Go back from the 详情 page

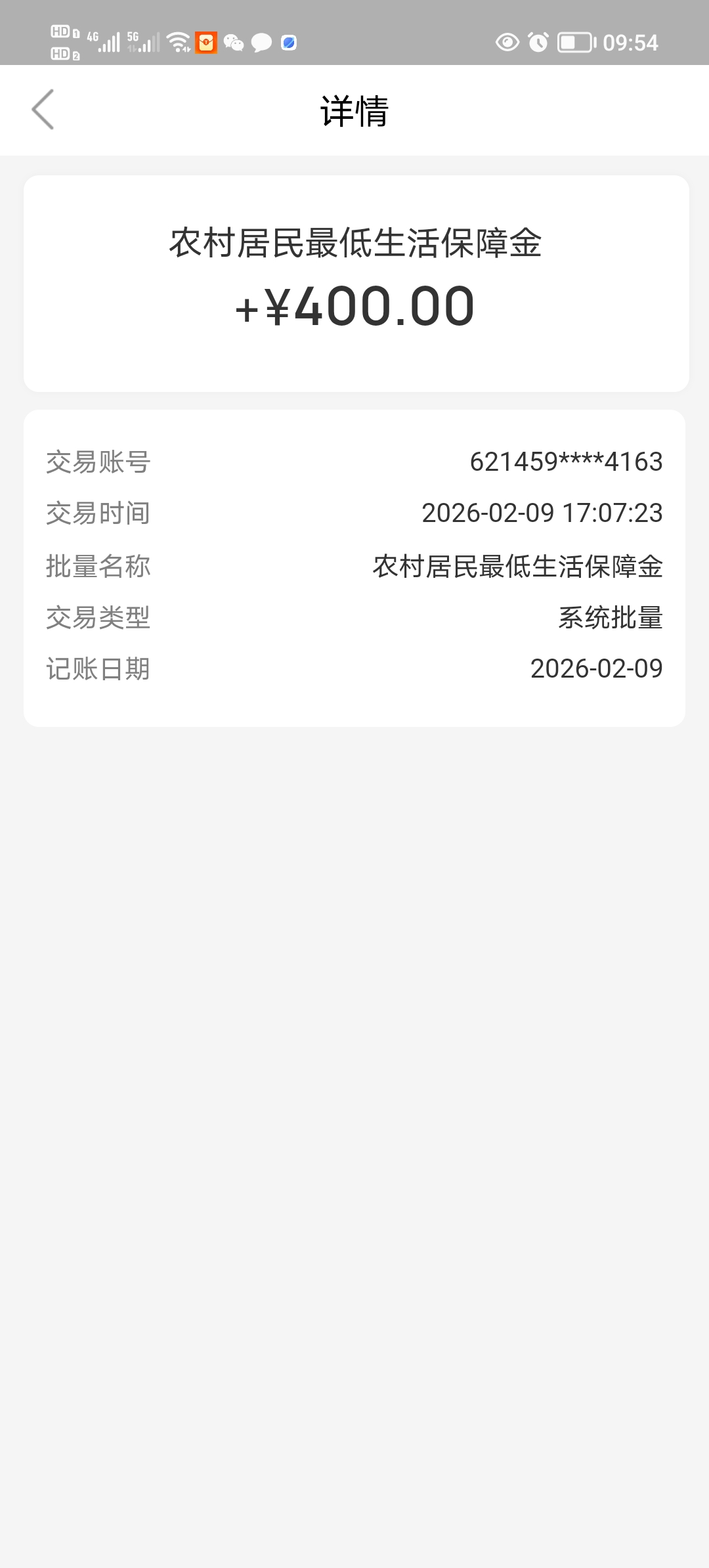(43, 110)
